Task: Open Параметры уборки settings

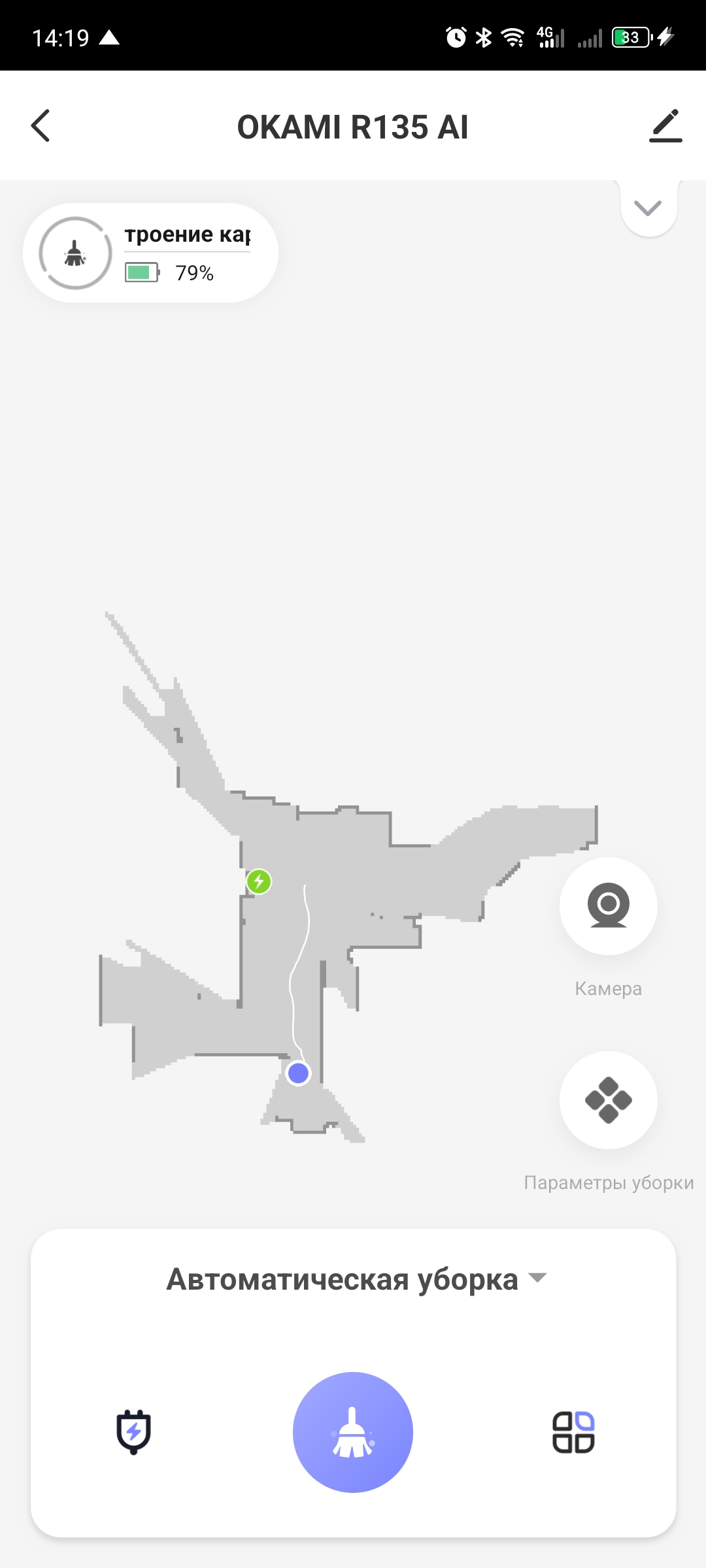Action: pyautogui.click(x=608, y=1100)
